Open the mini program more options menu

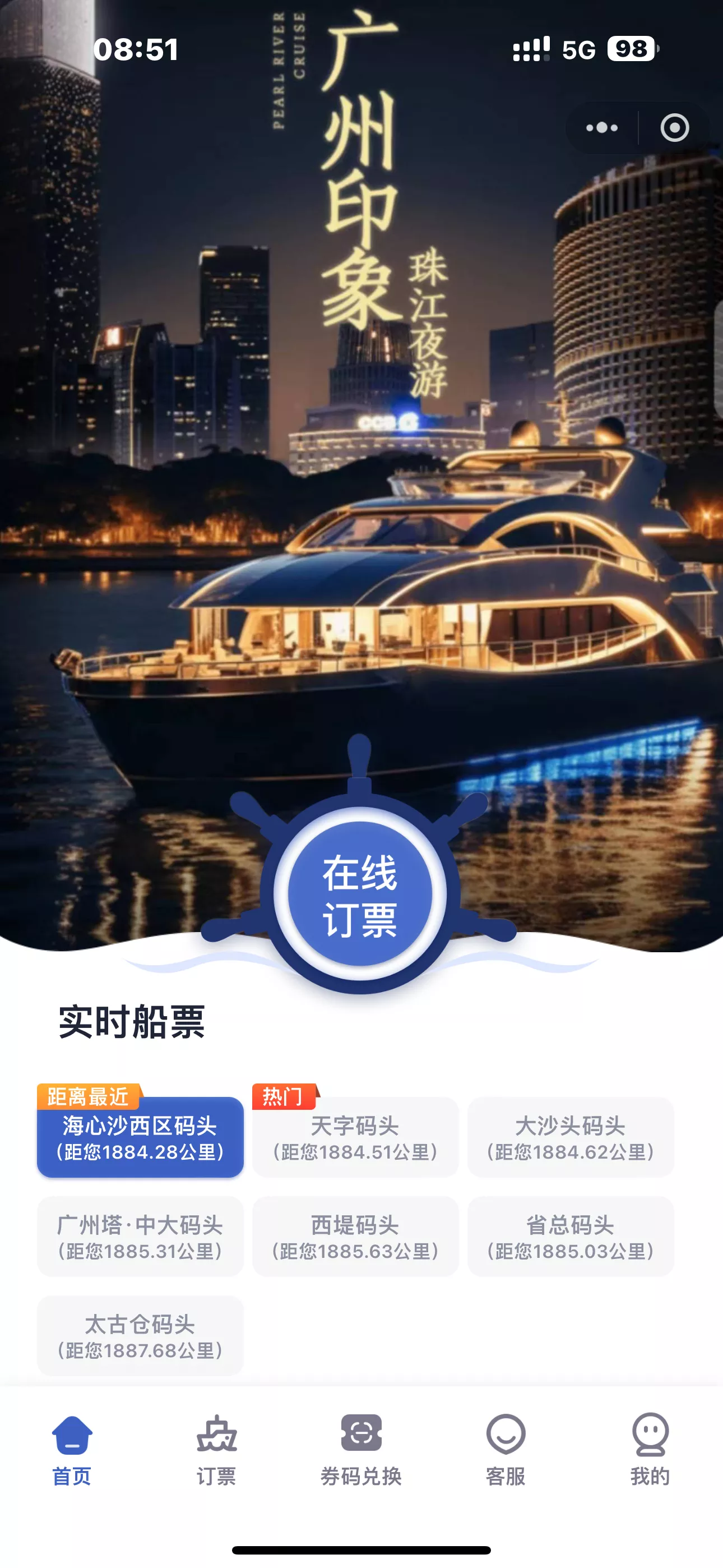click(x=601, y=128)
